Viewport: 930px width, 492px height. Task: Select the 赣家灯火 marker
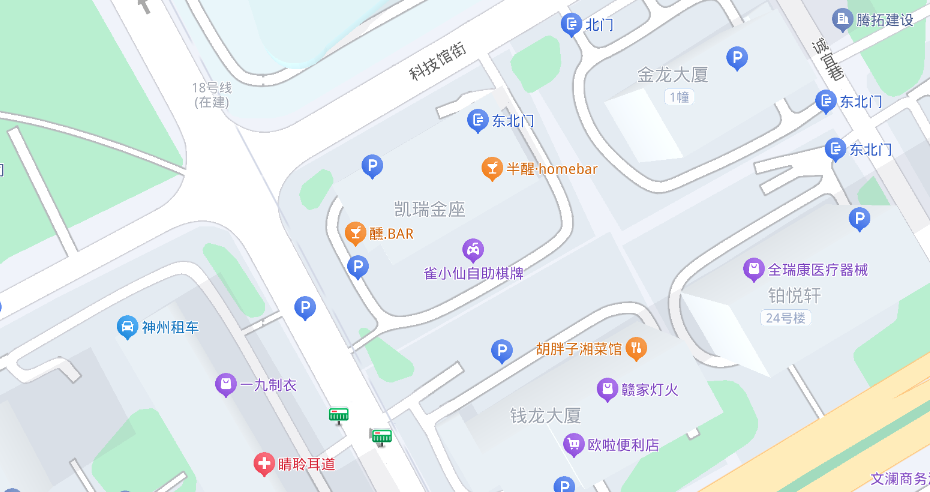coord(607,389)
